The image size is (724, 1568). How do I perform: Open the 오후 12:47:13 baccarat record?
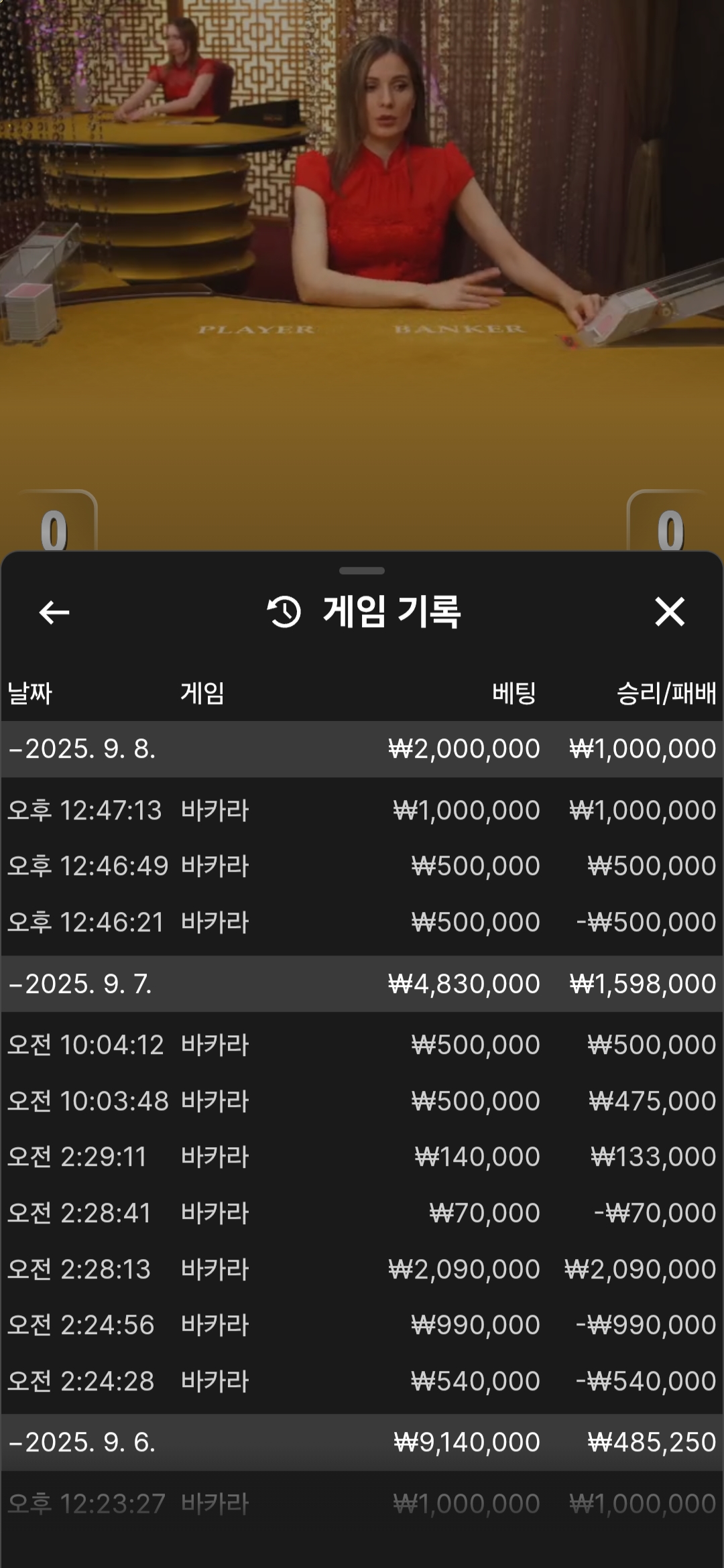(362, 810)
